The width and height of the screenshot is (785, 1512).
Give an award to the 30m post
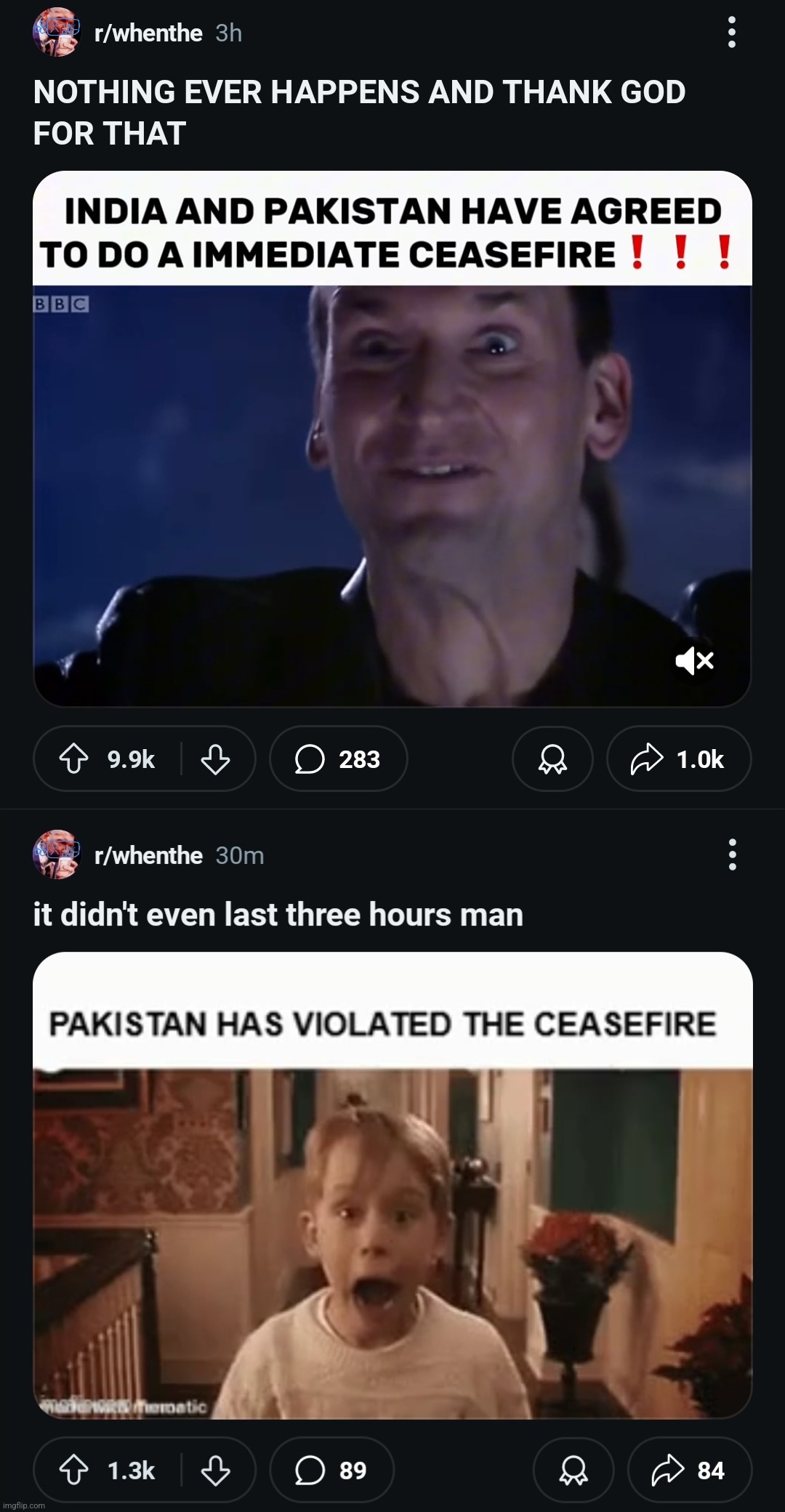[x=573, y=1471]
